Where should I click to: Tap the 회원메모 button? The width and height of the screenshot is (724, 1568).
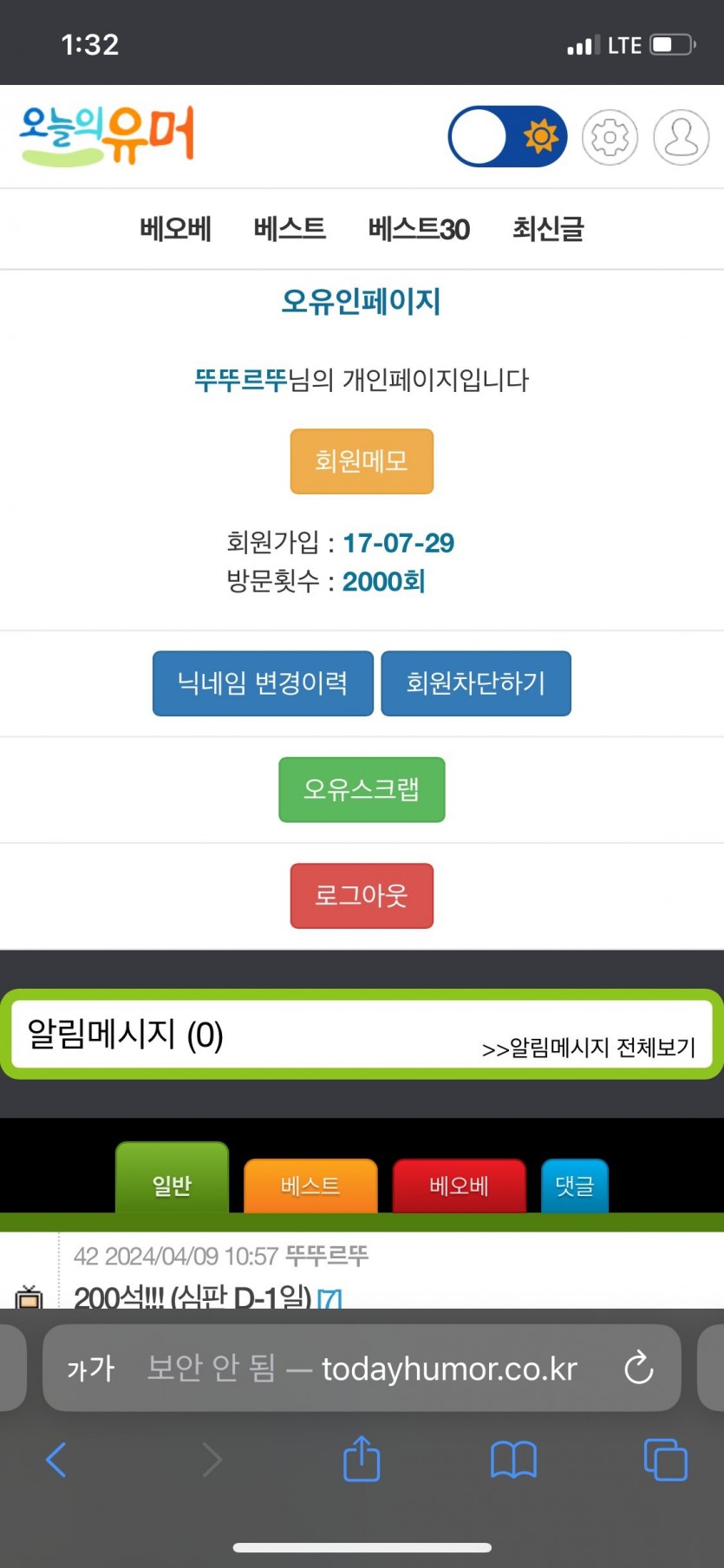click(x=362, y=461)
